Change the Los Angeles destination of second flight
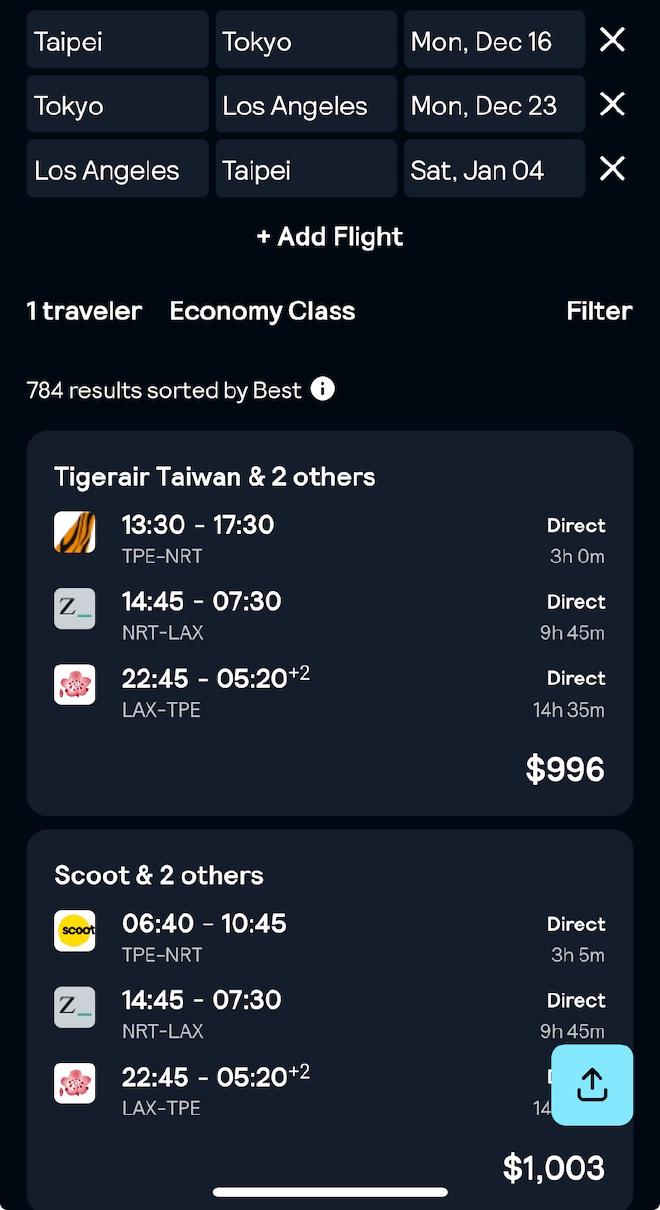The height and width of the screenshot is (1210, 660). pyautogui.click(x=306, y=105)
